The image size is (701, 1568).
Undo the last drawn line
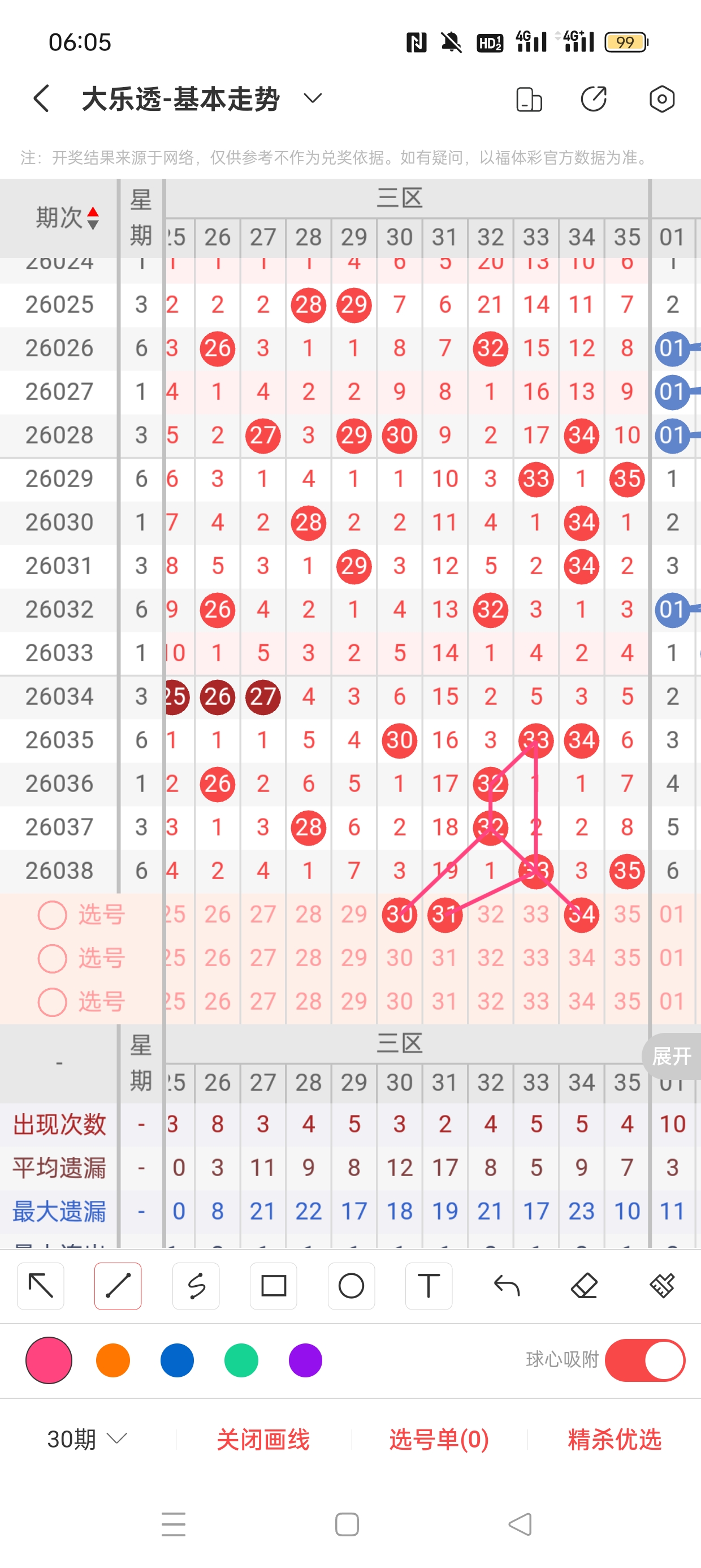pyautogui.click(x=507, y=1286)
